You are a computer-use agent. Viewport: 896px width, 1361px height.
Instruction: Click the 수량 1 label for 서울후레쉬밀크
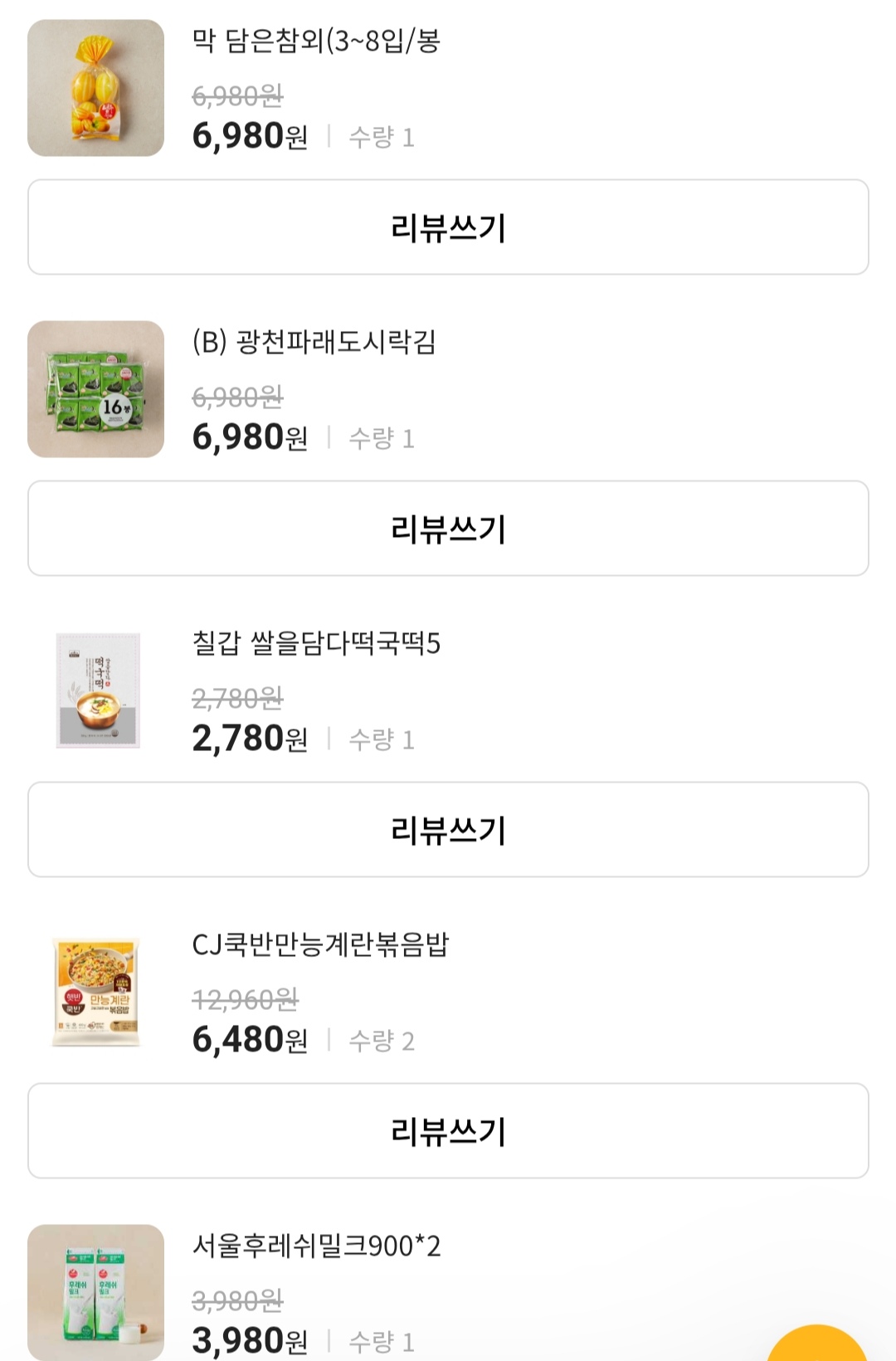coord(382,1337)
